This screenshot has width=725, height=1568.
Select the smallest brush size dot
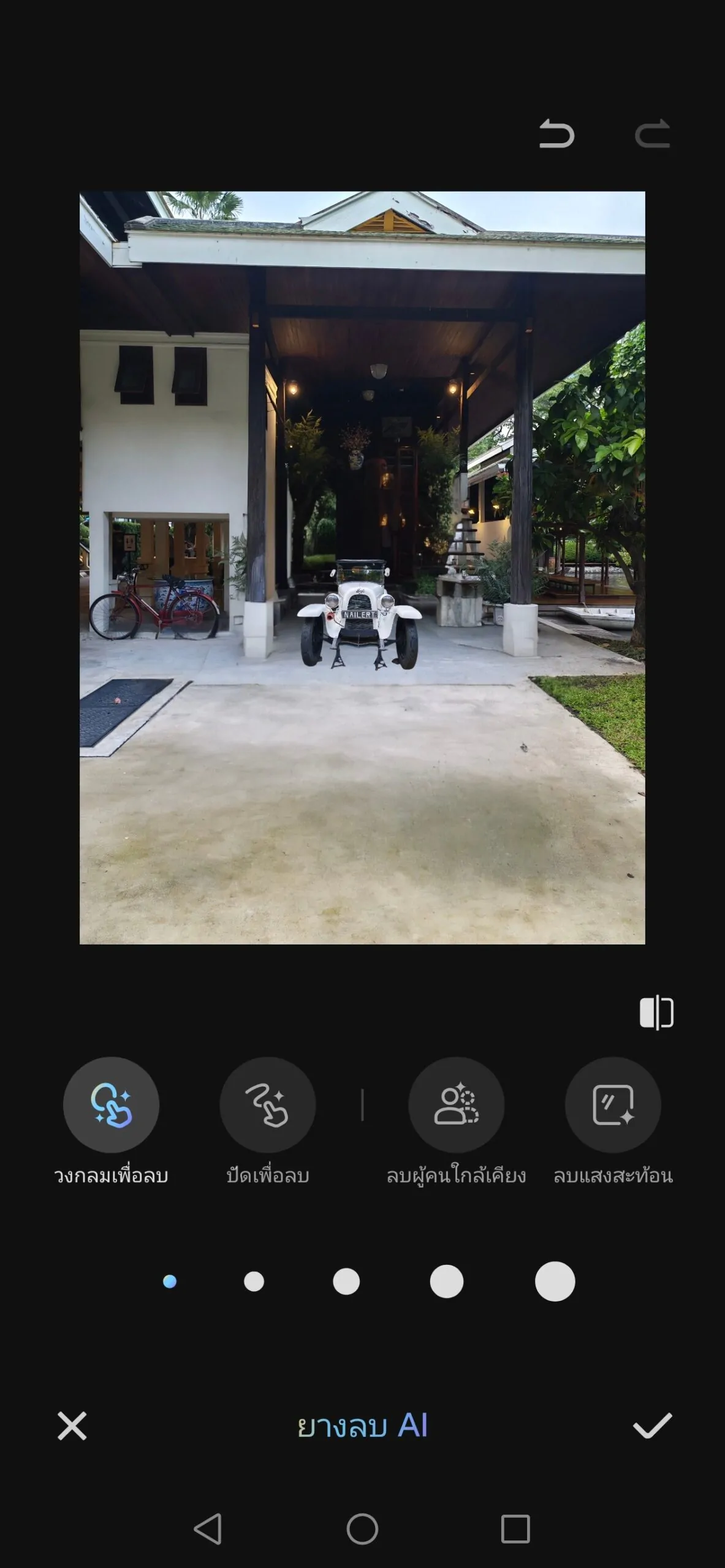(x=170, y=1281)
